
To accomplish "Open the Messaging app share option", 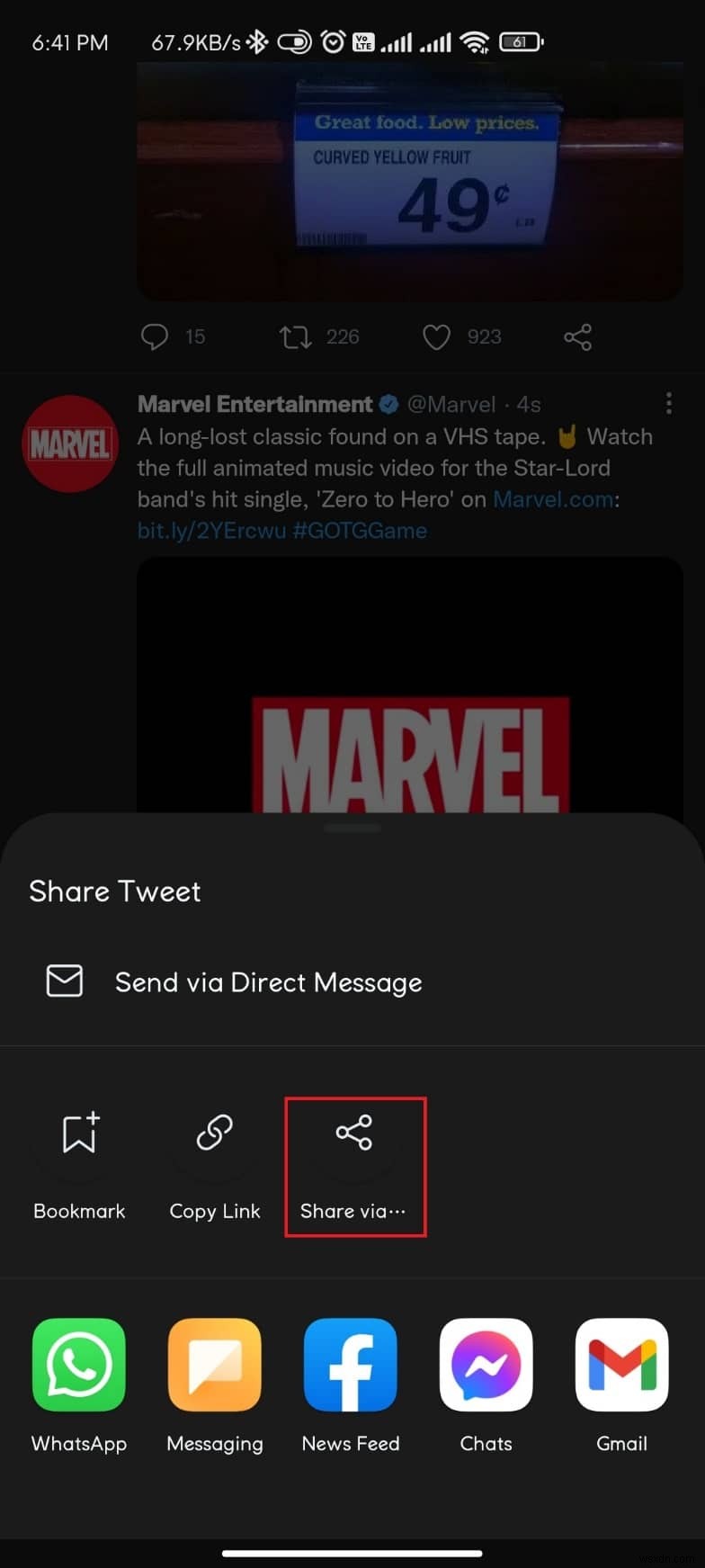I will tap(214, 1365).
